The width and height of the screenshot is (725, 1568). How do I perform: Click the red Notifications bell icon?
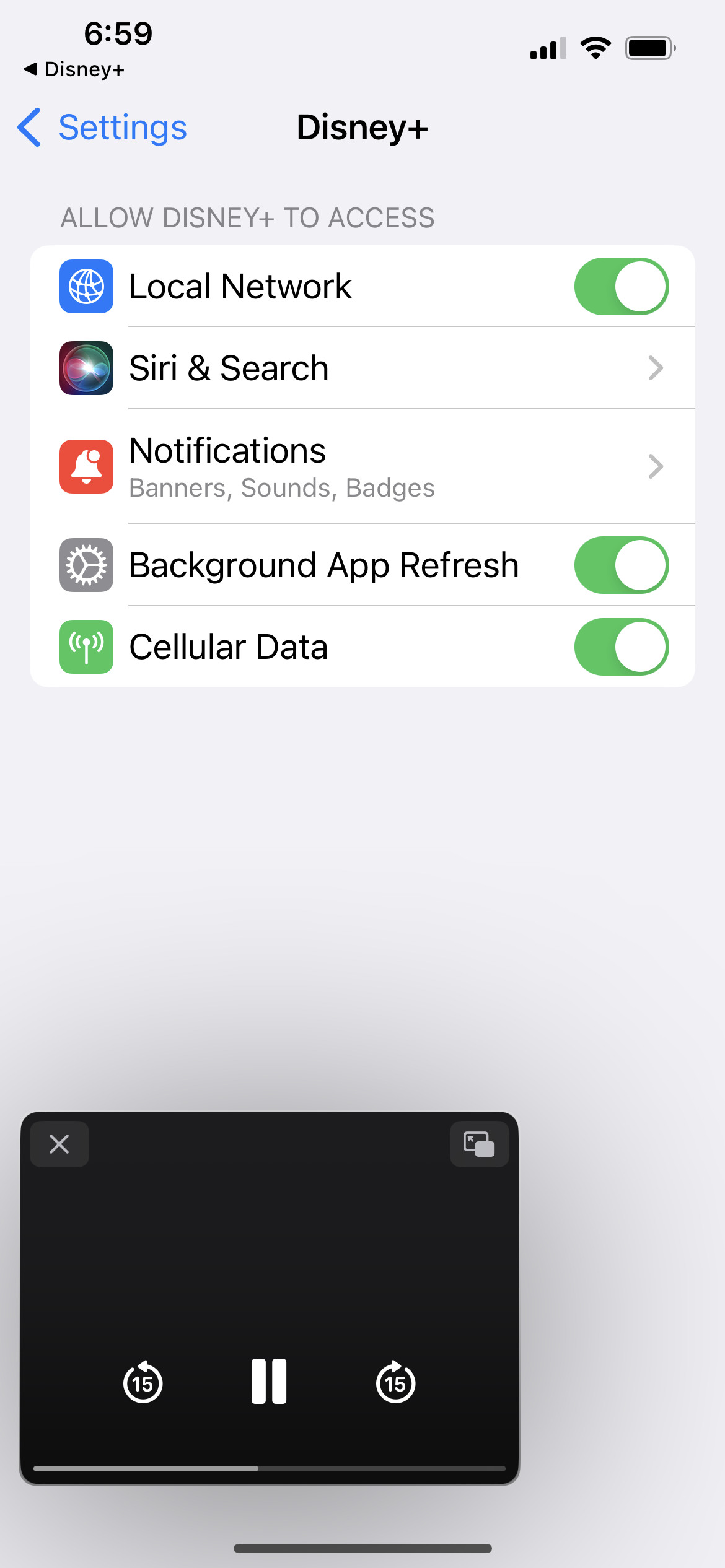(86, 466)
